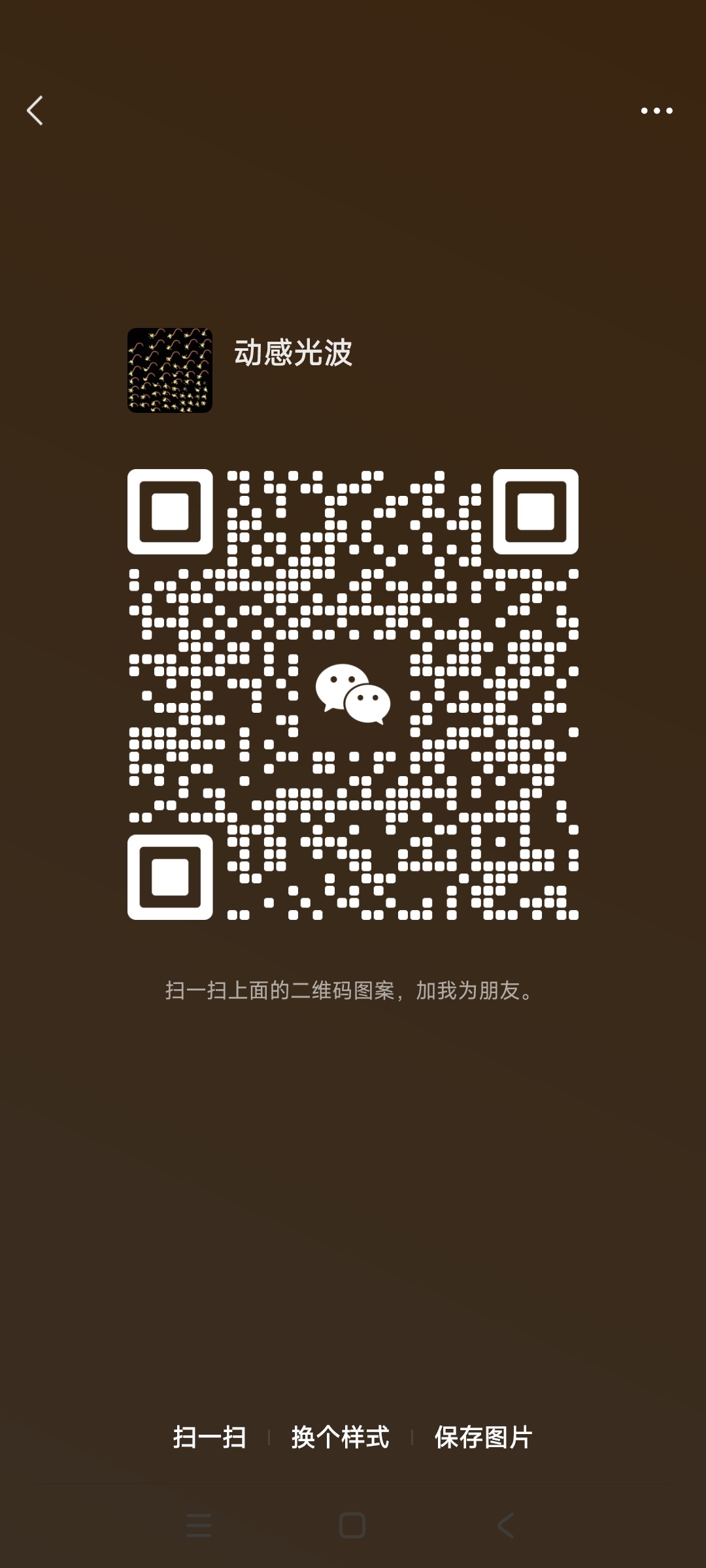Save the QR code via 保存图片
The width and height of the screenshot is (706, 1568).
(483, 1437)
